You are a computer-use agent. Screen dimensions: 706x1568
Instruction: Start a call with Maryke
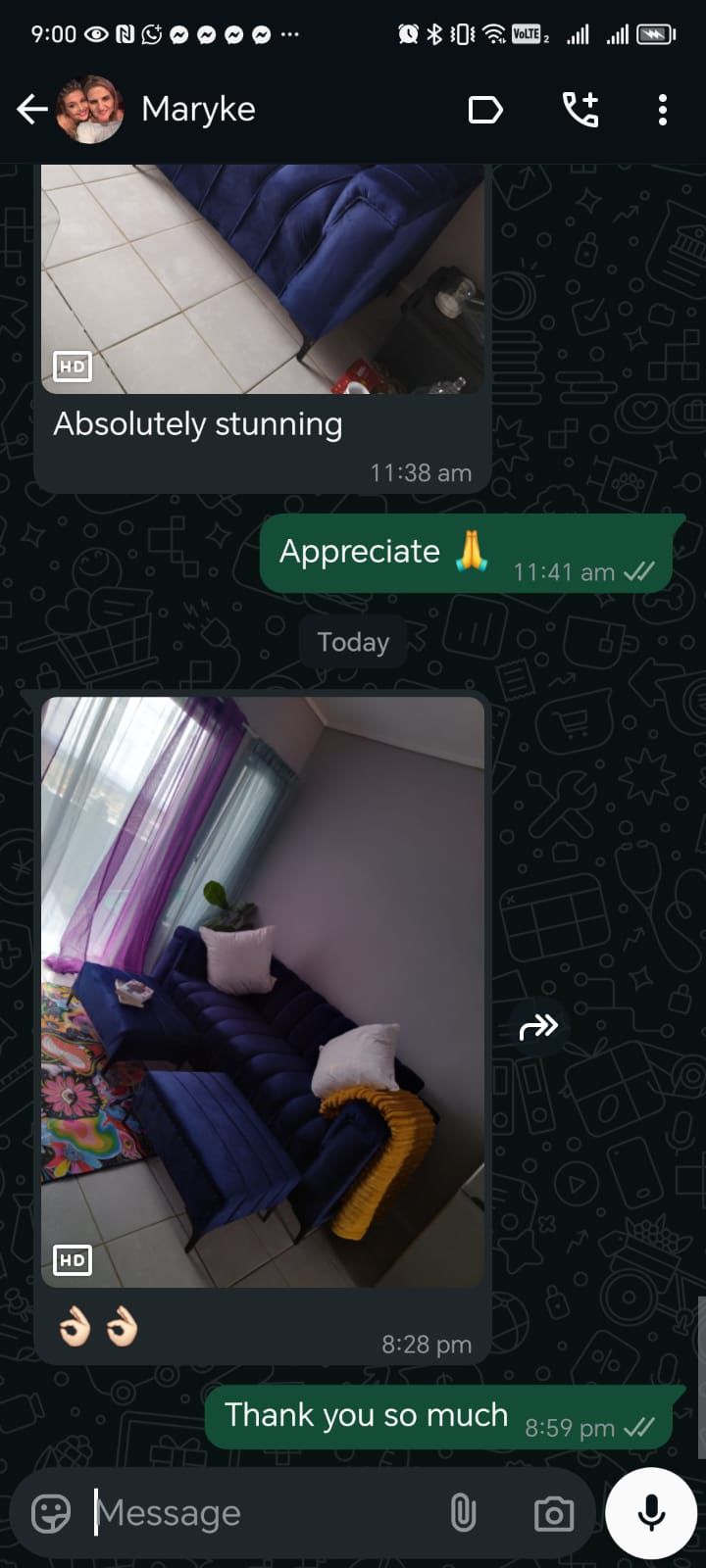580,110
